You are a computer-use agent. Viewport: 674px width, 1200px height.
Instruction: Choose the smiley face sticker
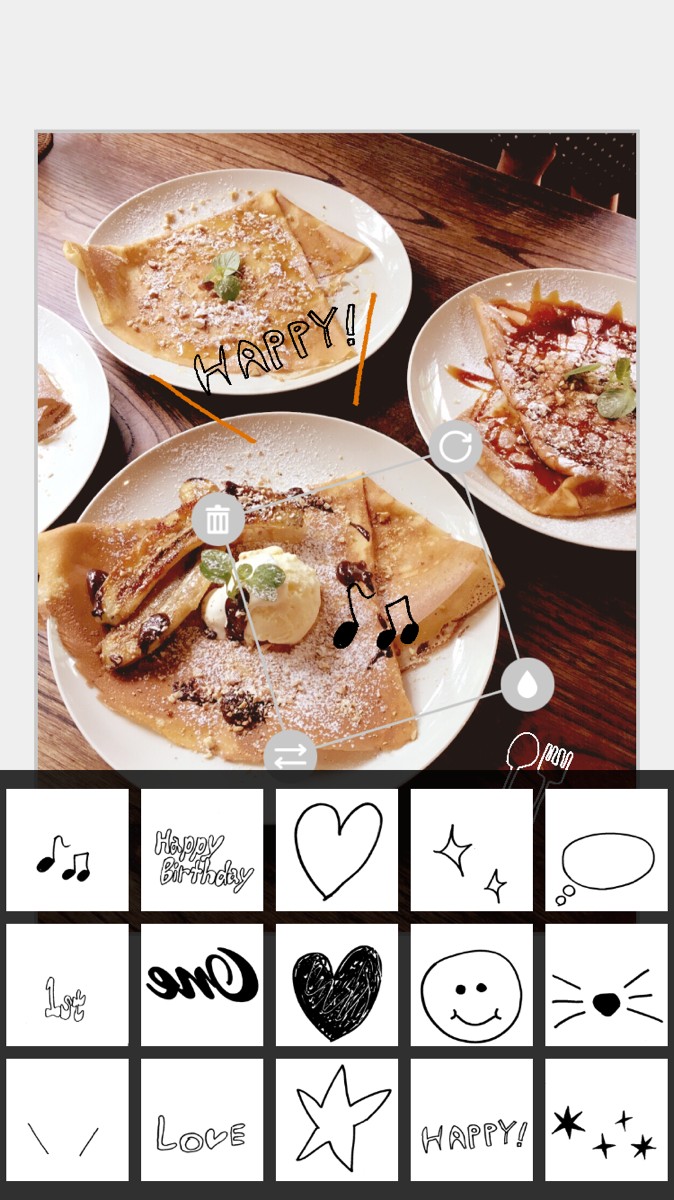472,985
